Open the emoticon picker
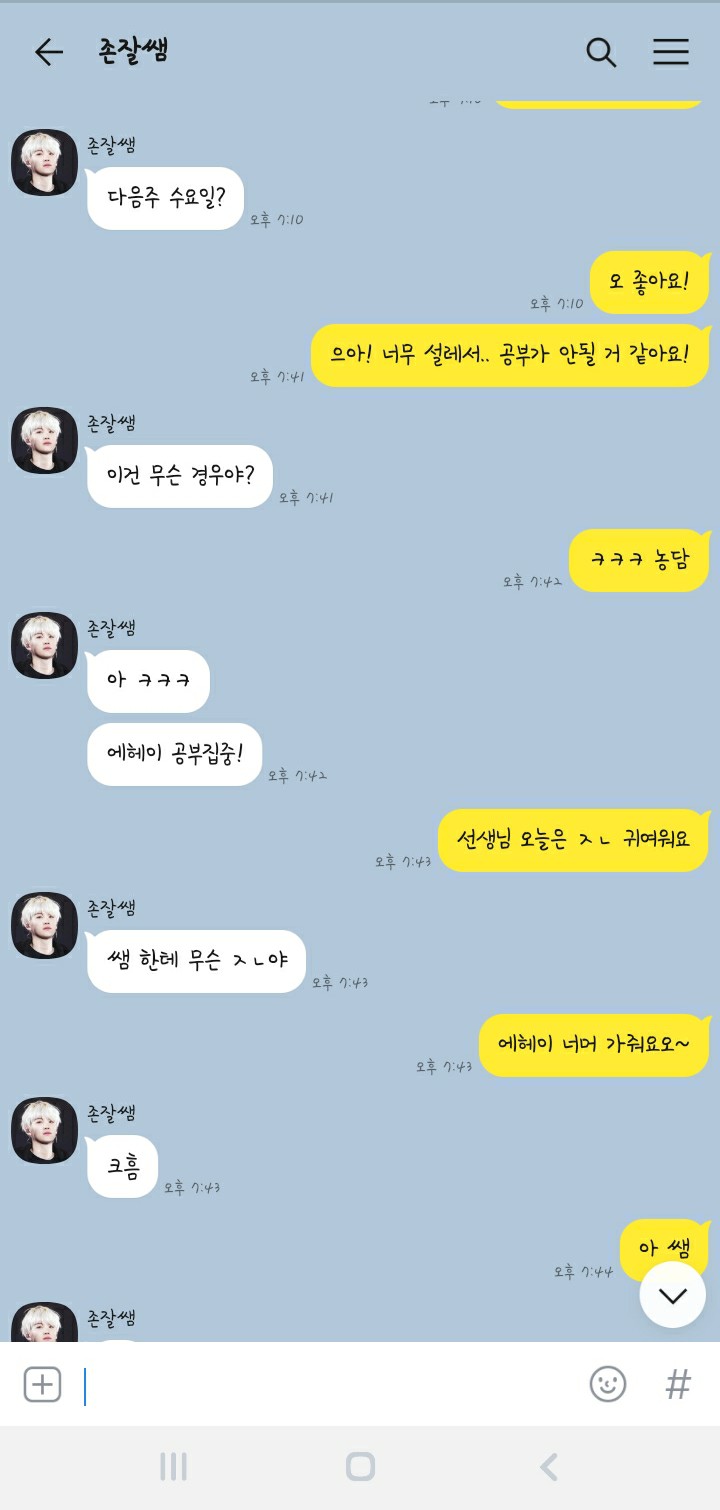The height and width of the screenshot is (1510, 720). (x=607, y=1384)
